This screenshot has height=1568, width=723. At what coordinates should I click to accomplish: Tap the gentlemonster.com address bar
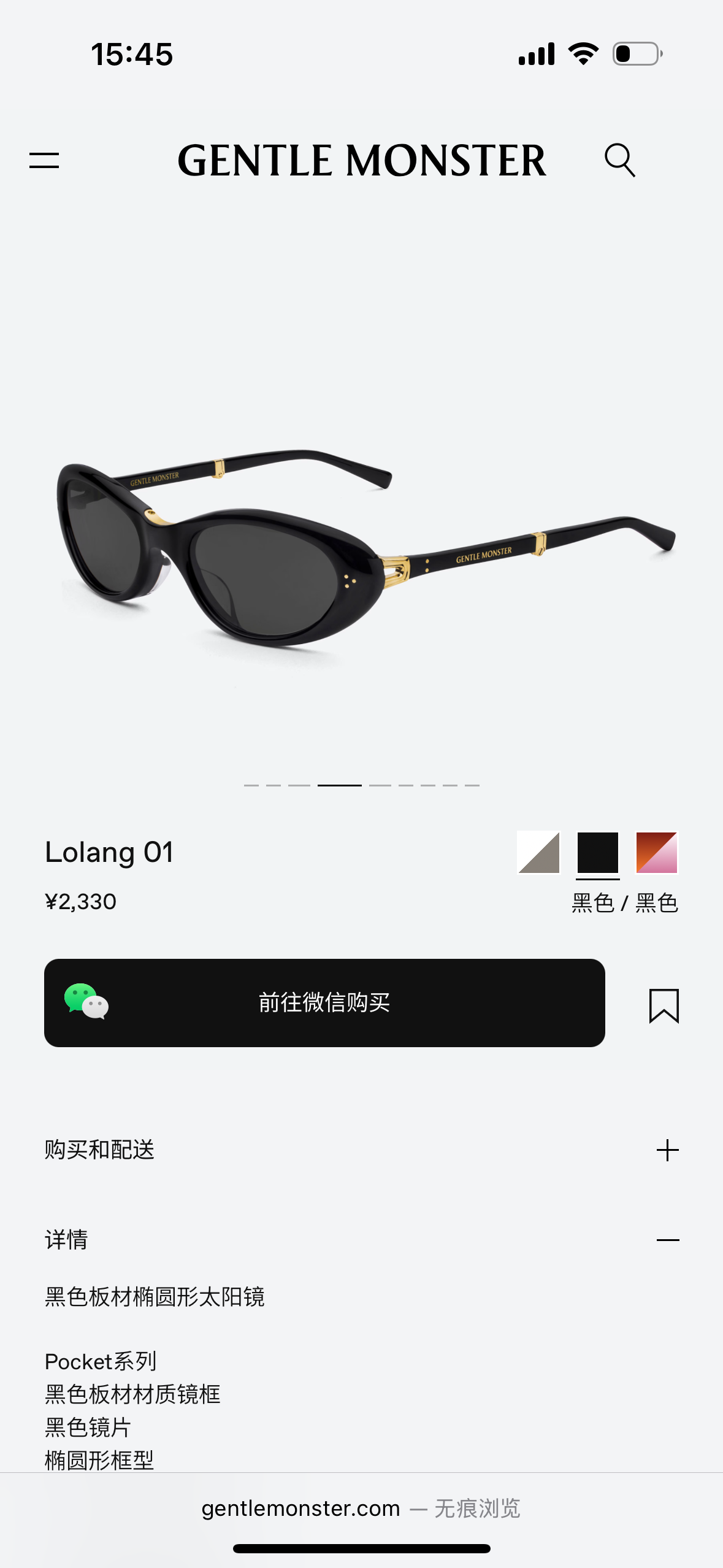[361, 1508]
